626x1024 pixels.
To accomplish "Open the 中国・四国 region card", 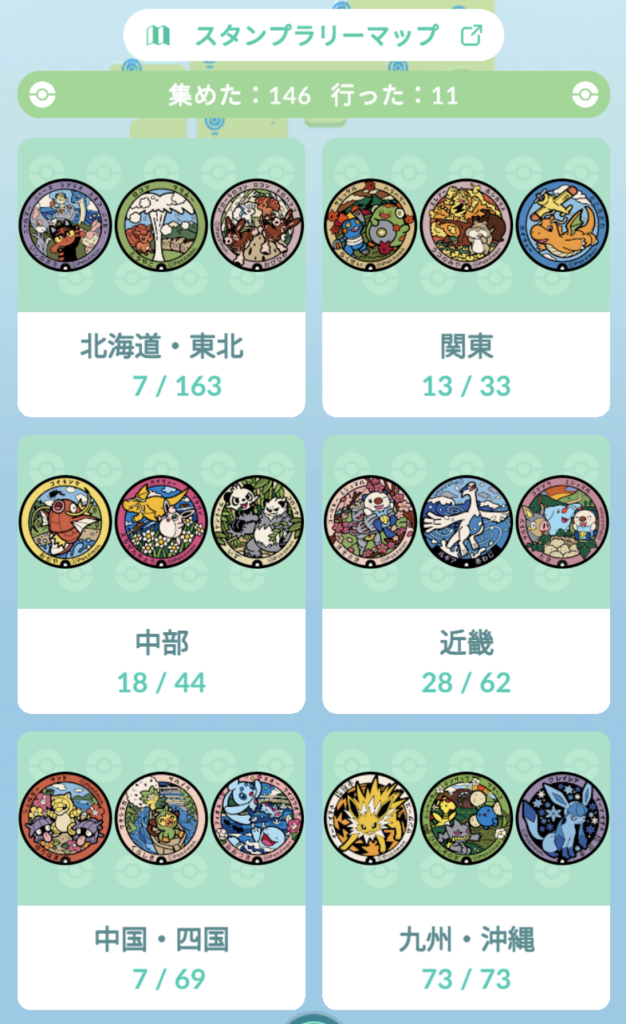I will (162, 870).
